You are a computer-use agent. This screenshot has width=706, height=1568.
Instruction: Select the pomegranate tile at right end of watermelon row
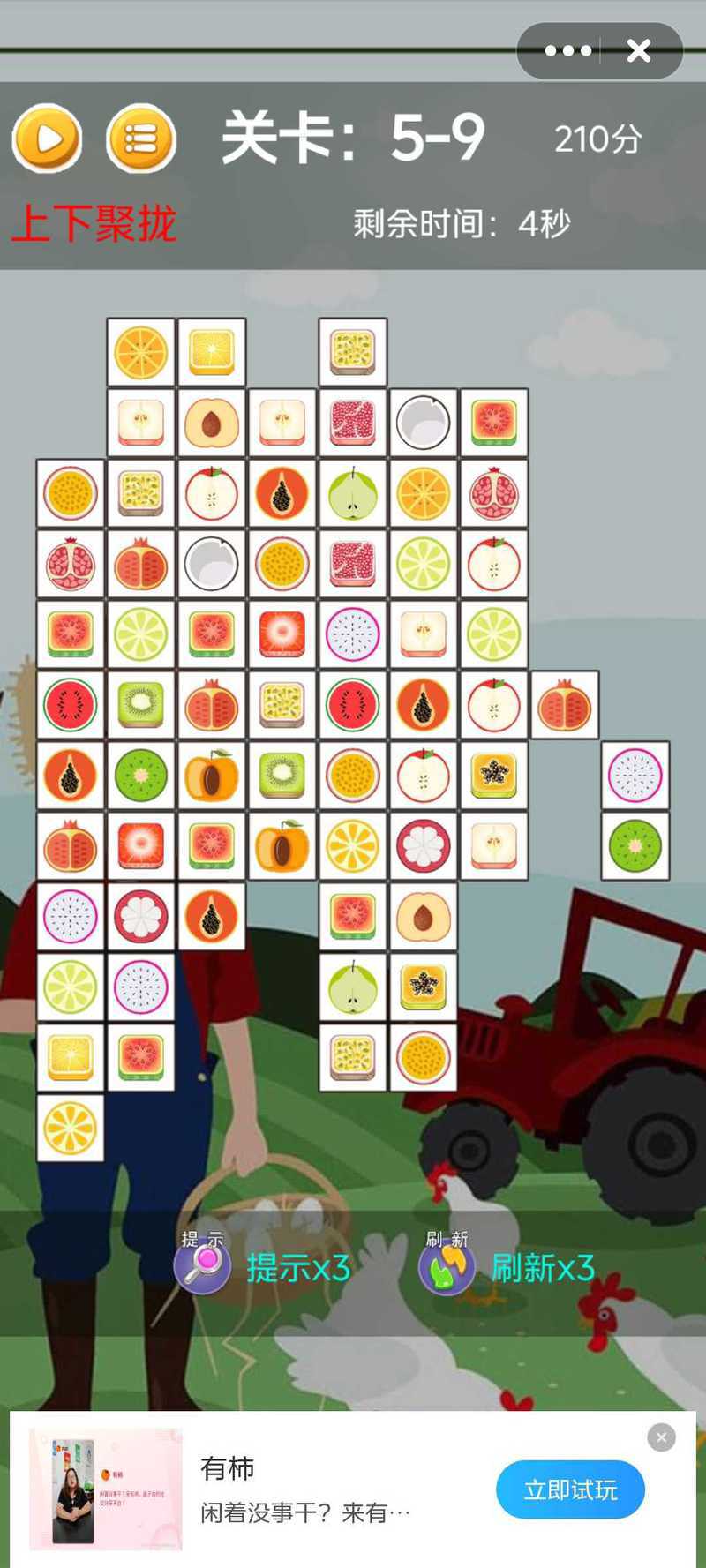pos(565,705)
